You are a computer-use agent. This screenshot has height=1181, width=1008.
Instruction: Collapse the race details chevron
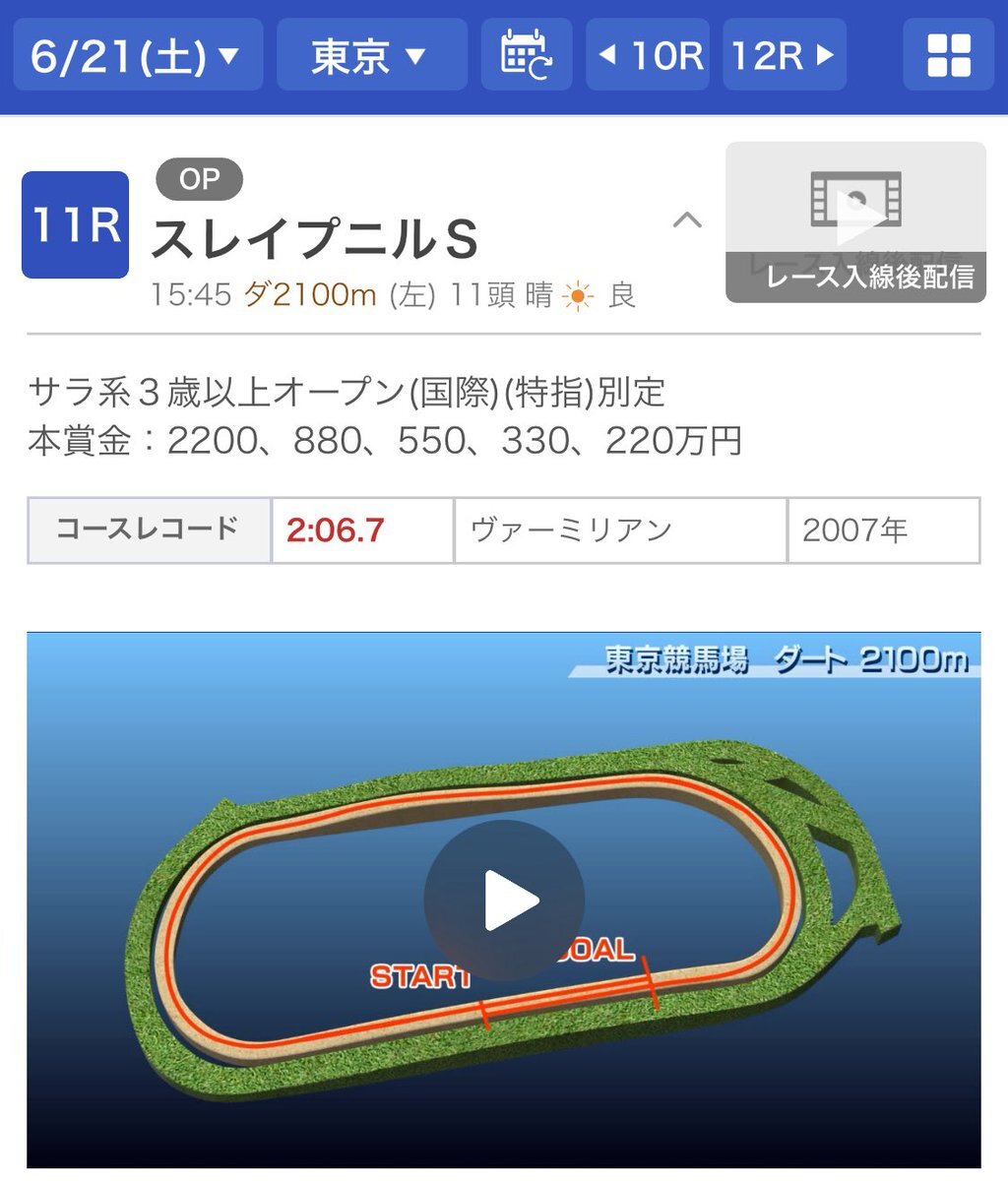tap(687, 220)
